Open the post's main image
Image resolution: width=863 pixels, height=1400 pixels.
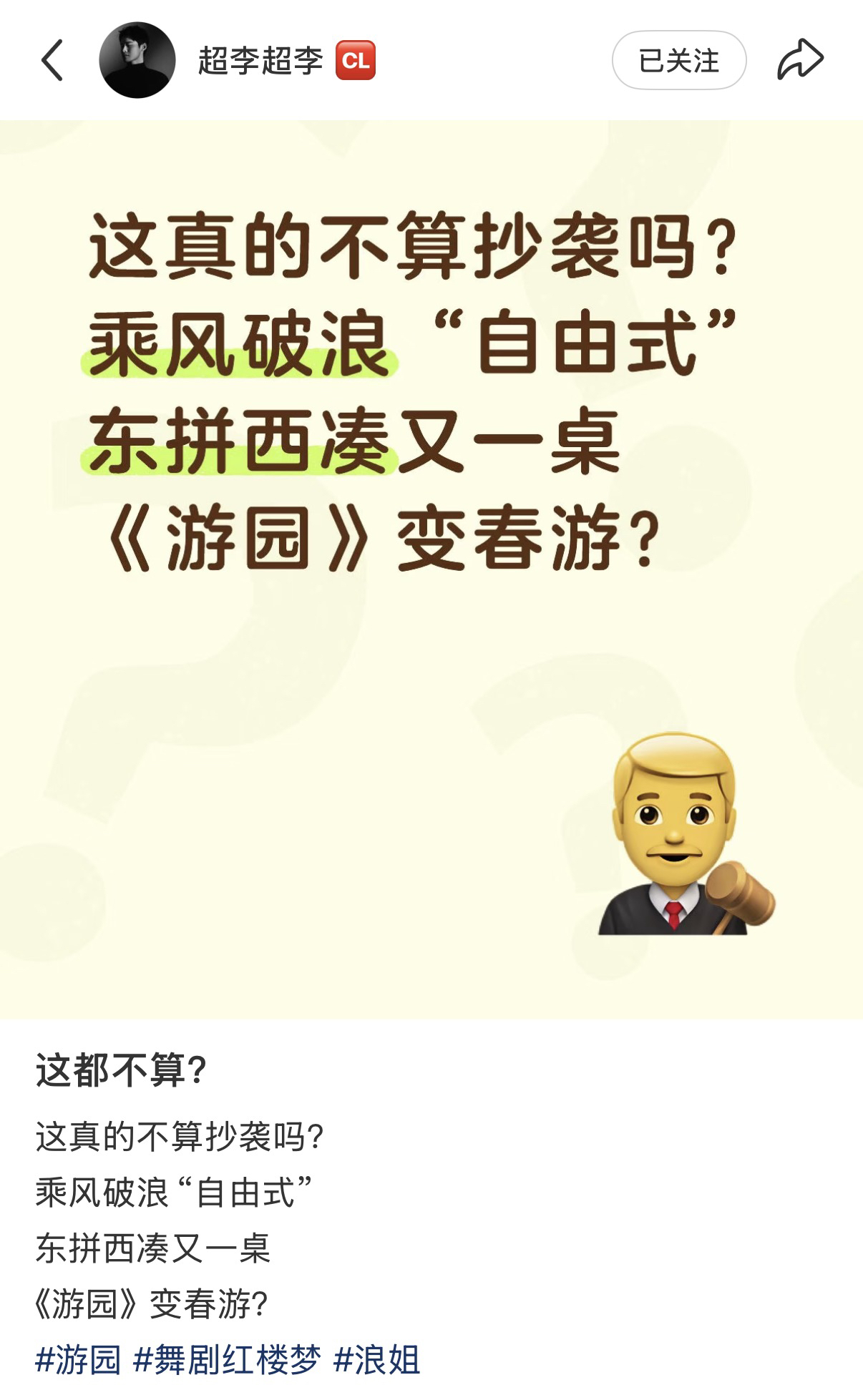click(431, 569)
